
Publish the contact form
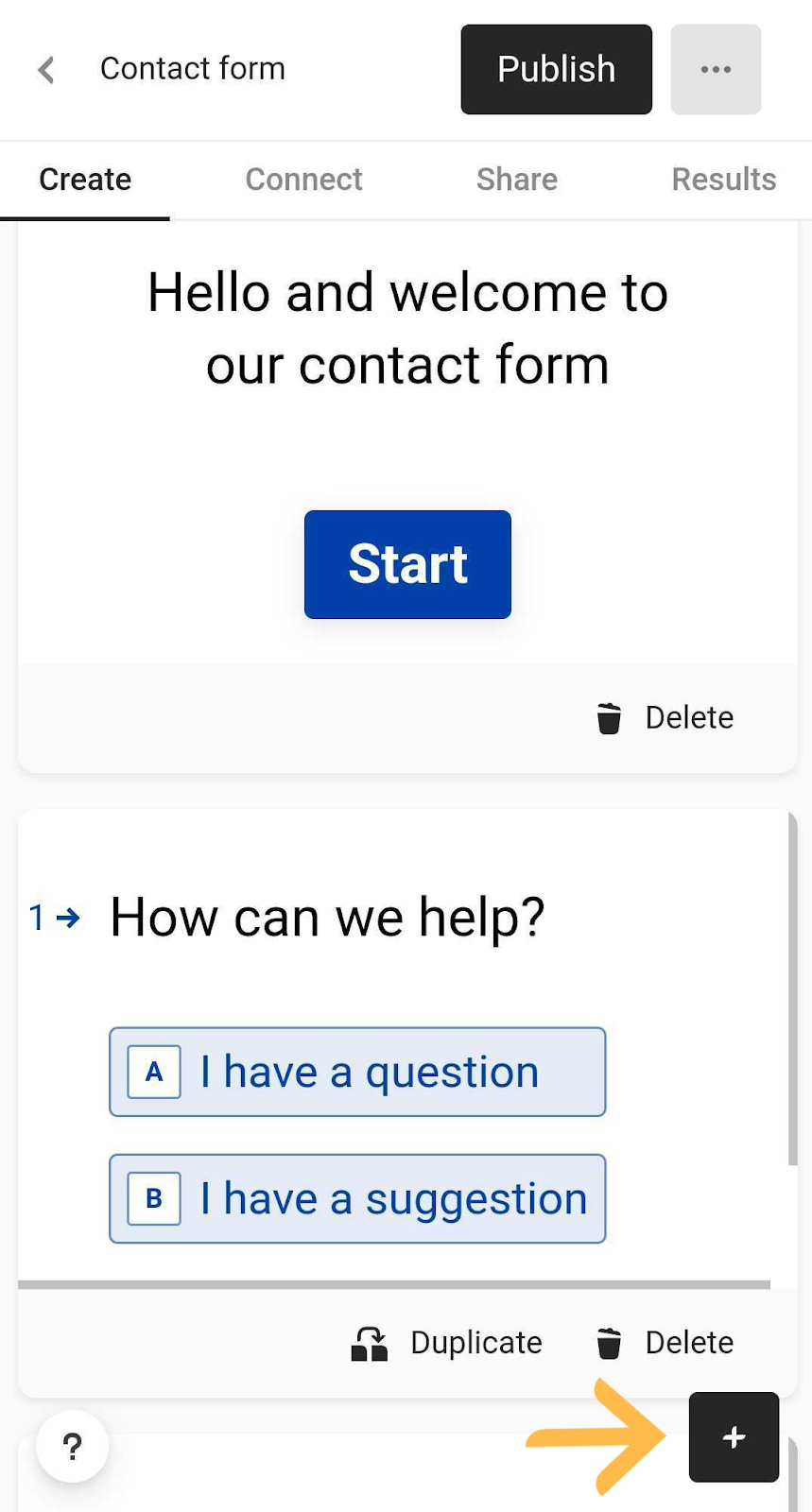click(x=556, y=70)
